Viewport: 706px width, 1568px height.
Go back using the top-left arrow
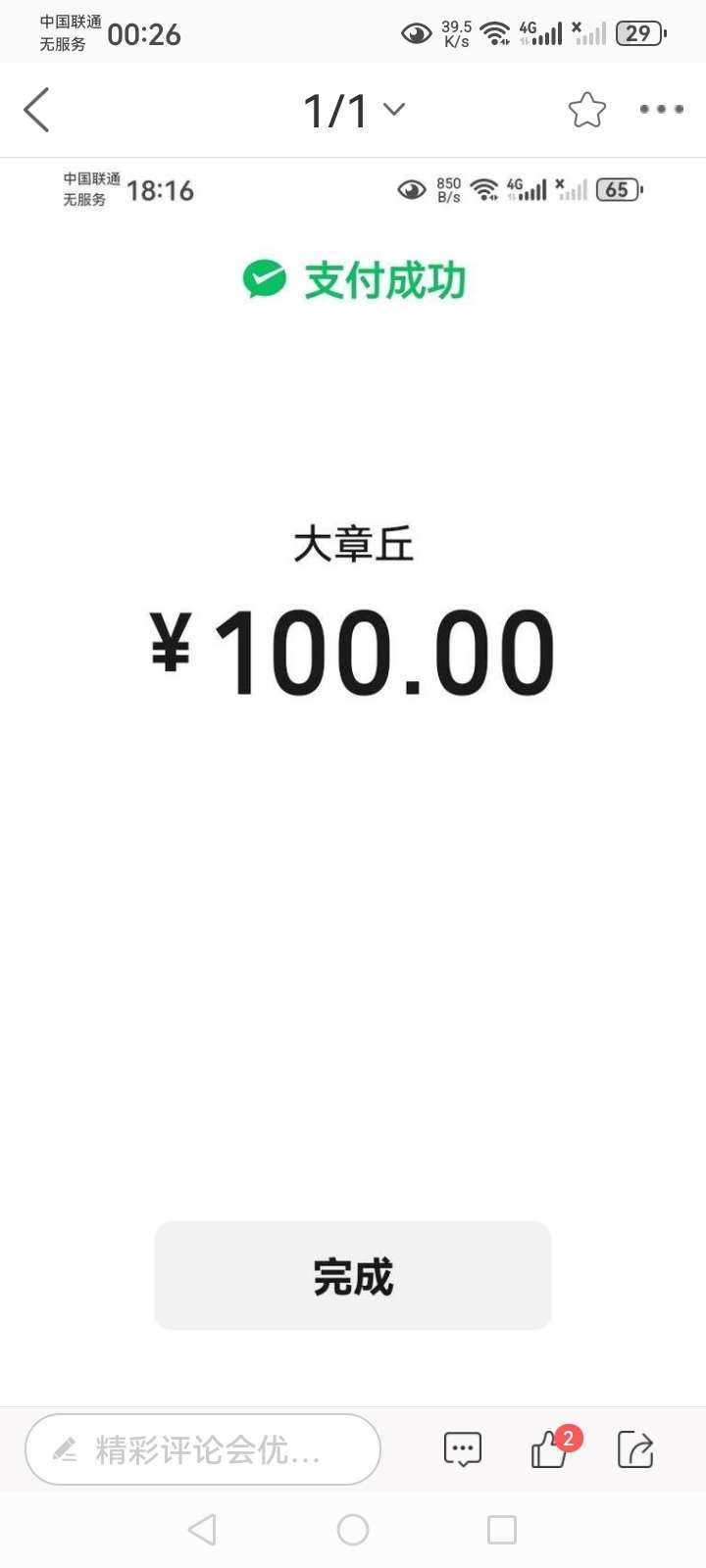37,110
